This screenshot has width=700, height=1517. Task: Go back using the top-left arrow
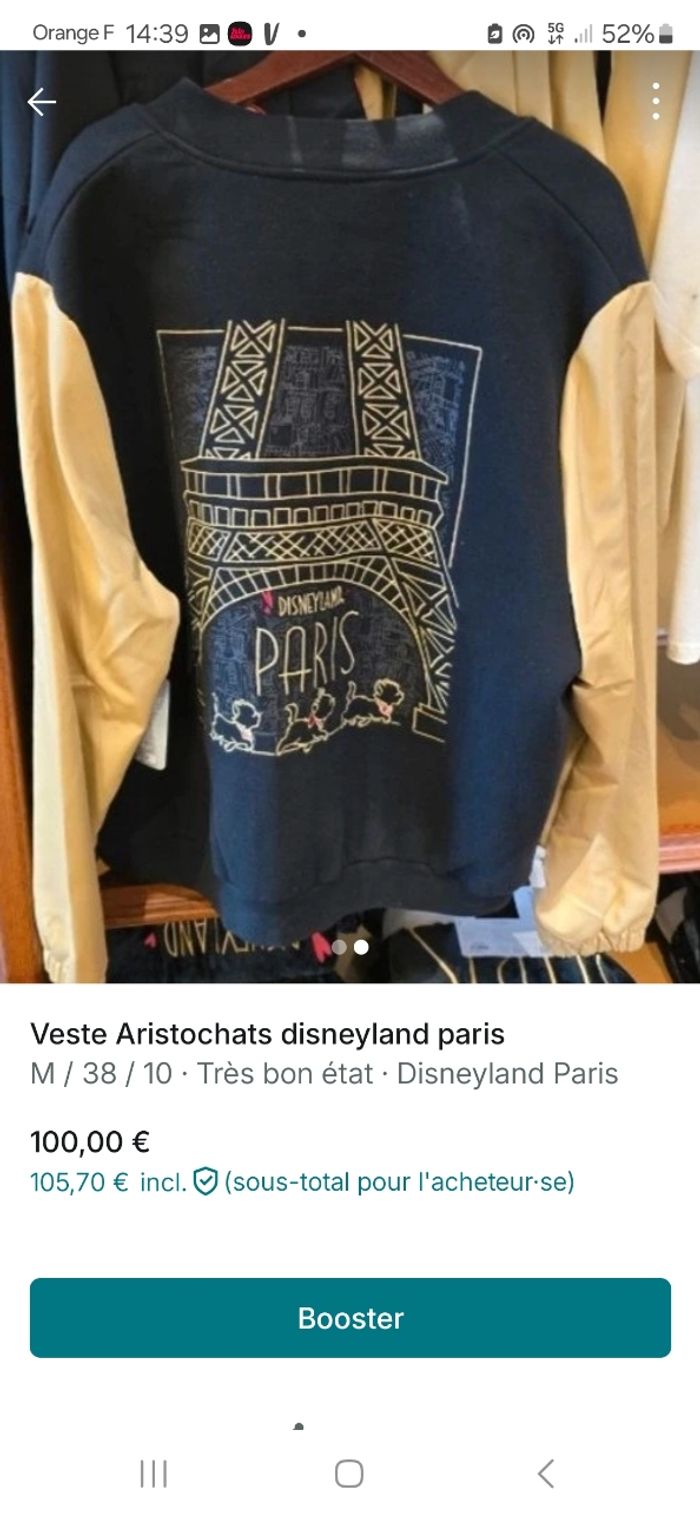click(41, 102)
